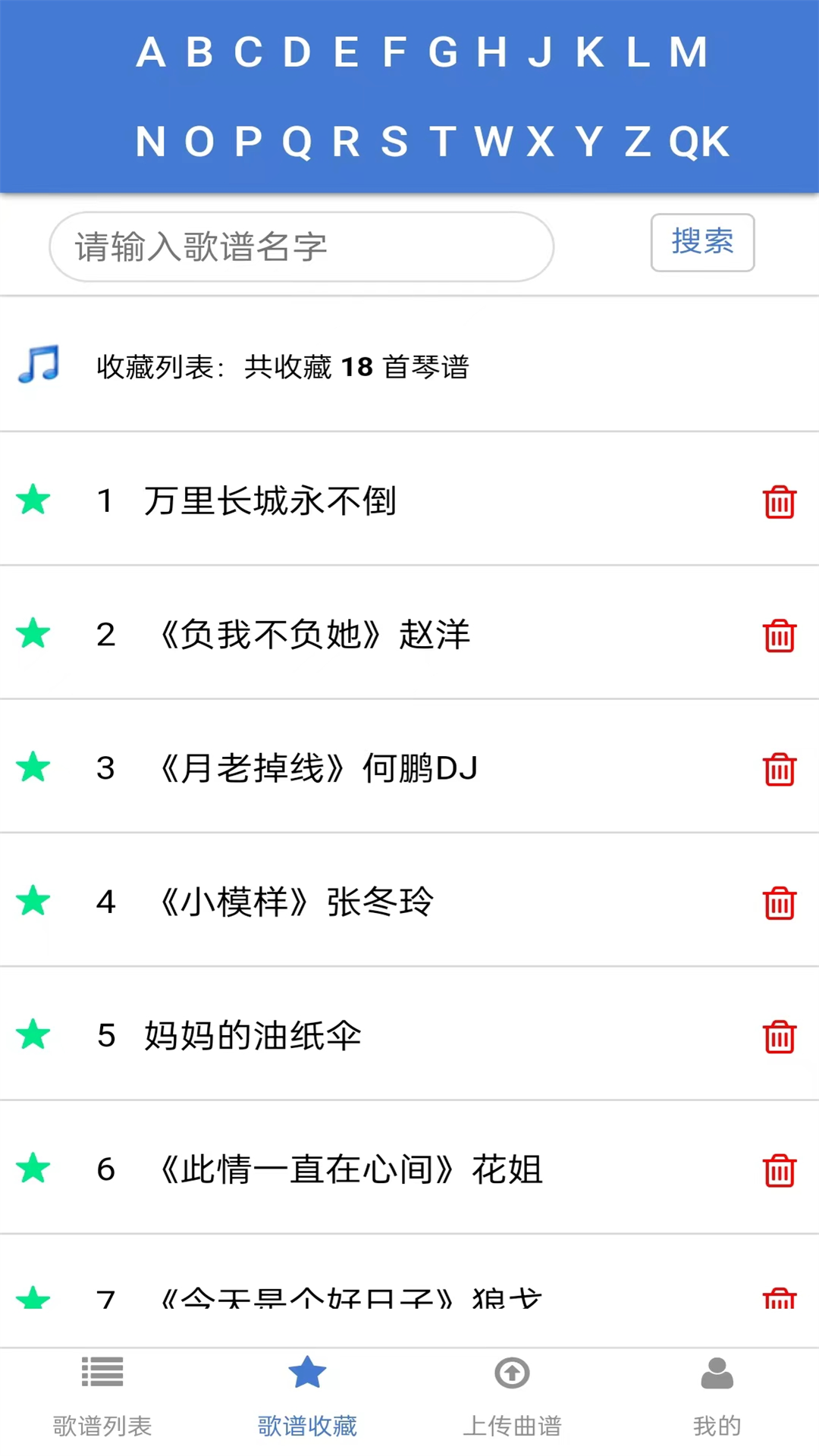Remove 《月老掉线》何鹏DJ via delete icon
This screenshot has width=819, height=1456.
pyautogui.click(x=780, y=768)
